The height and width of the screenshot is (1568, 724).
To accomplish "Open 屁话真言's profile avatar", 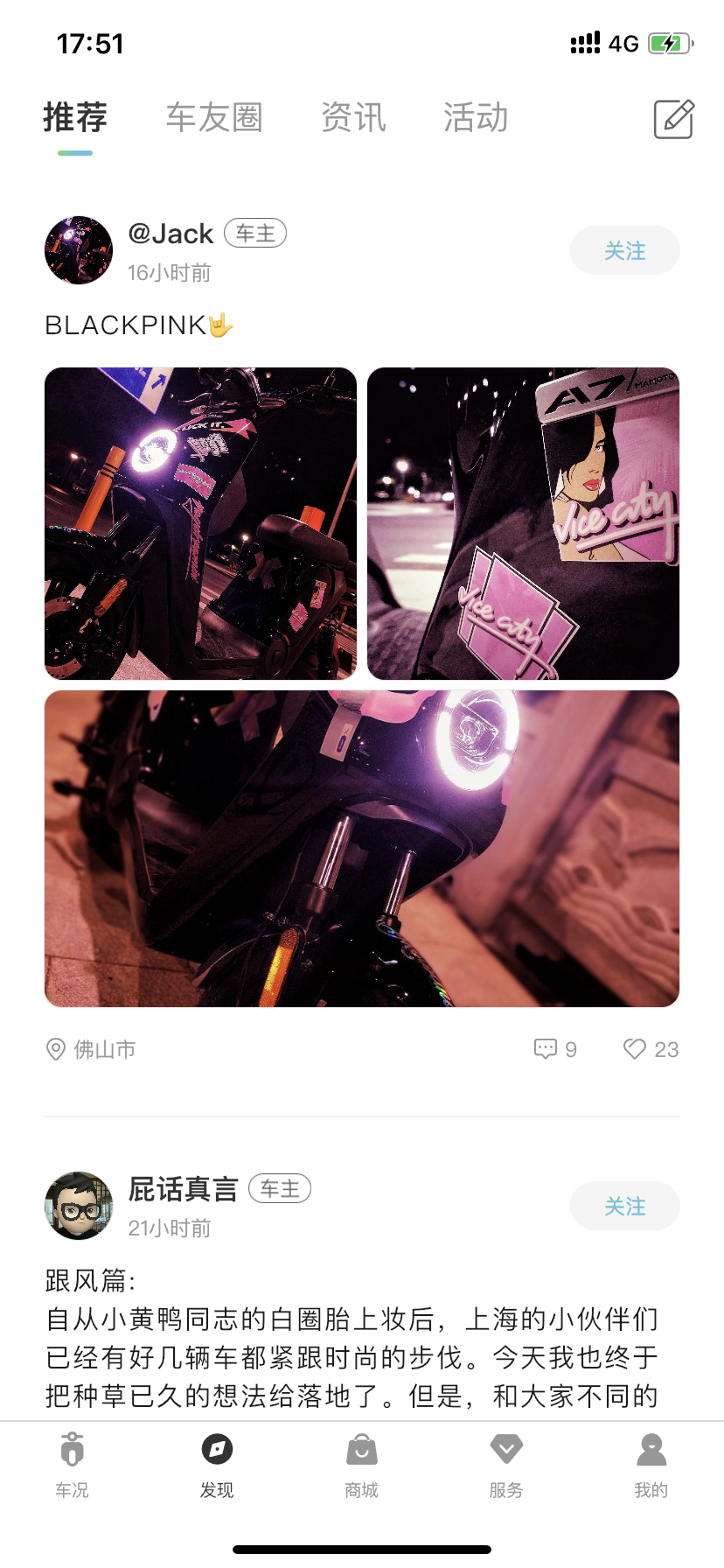I will [79, 1206].
